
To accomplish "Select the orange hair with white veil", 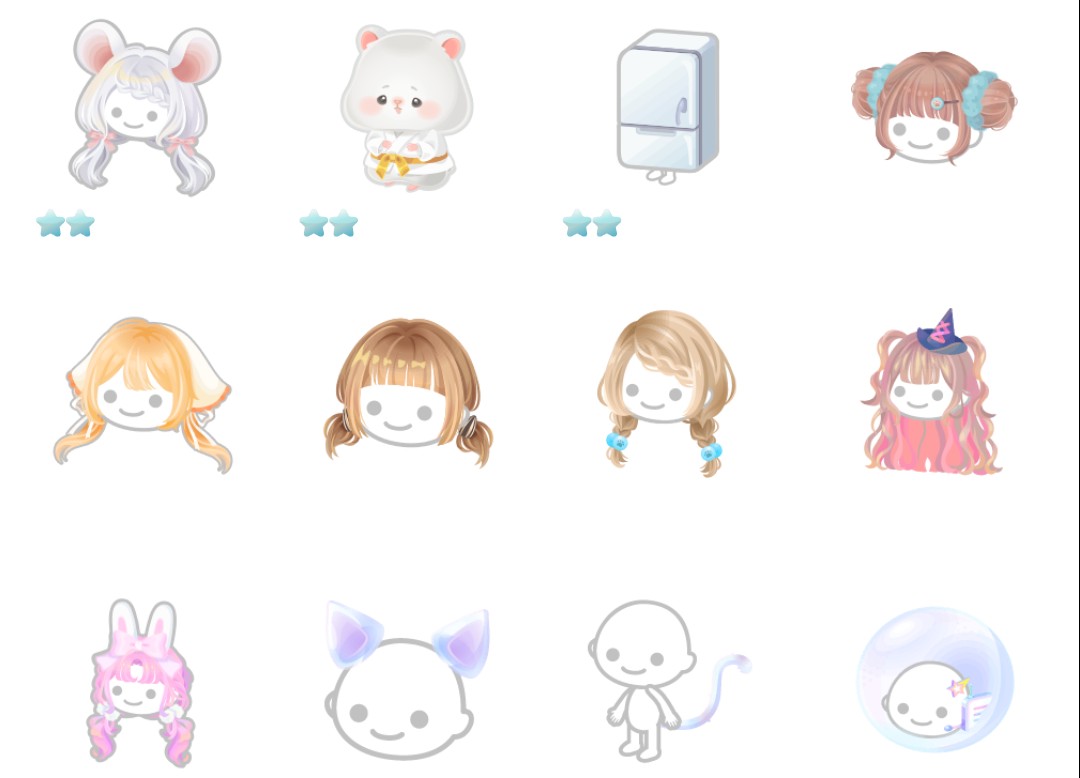I will click(144, 394).
